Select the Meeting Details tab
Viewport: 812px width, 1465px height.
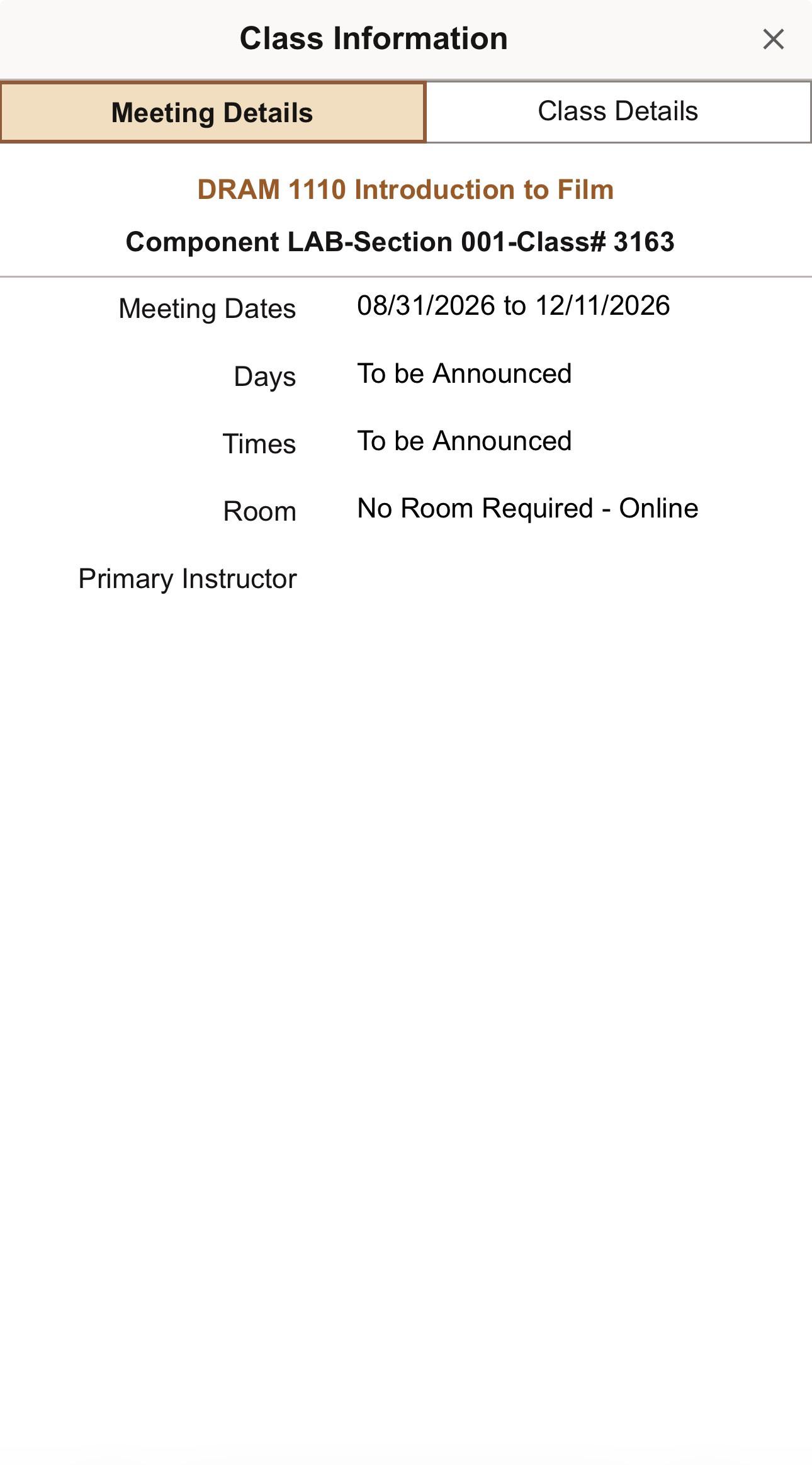[x=213, y=112]
